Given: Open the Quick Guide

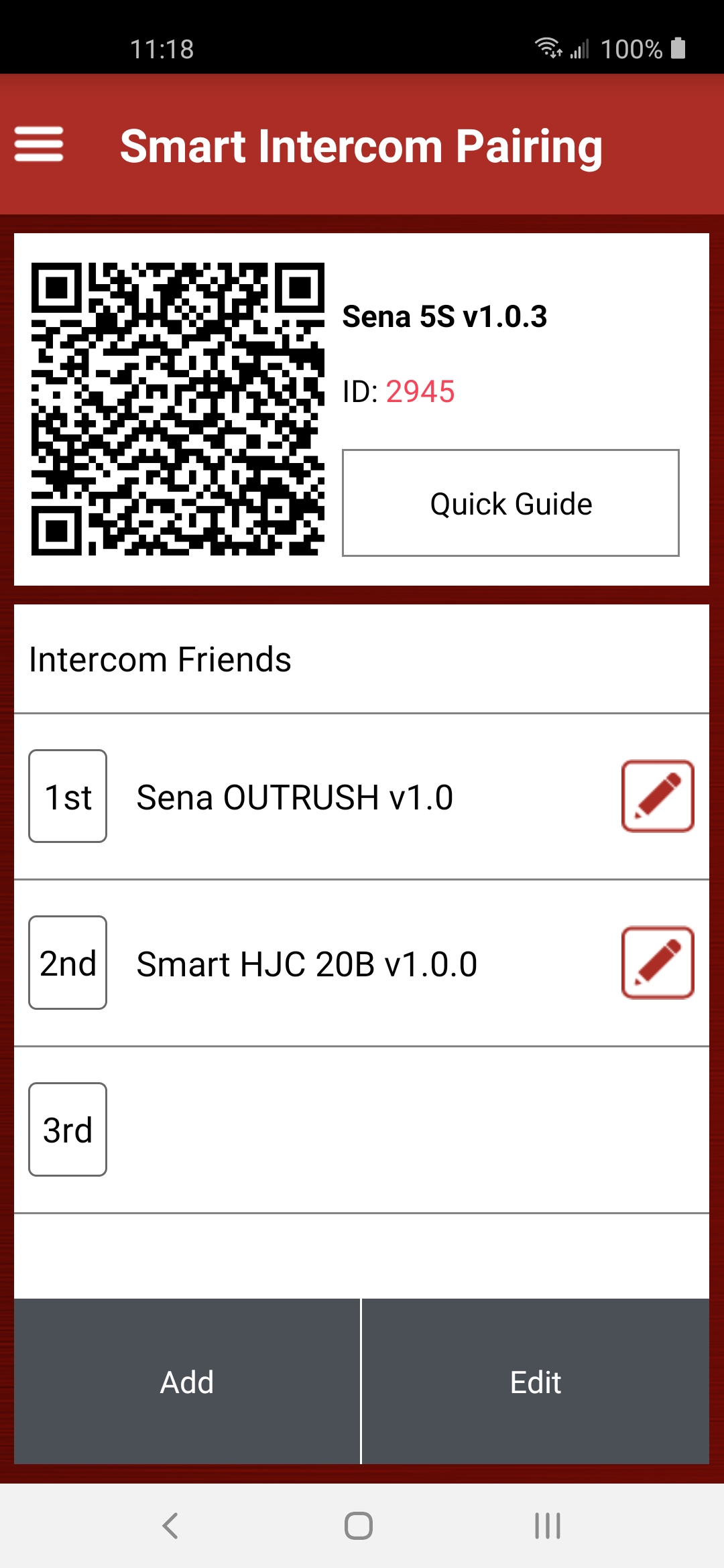Looking at the screenshot, I should coord(510,503).
